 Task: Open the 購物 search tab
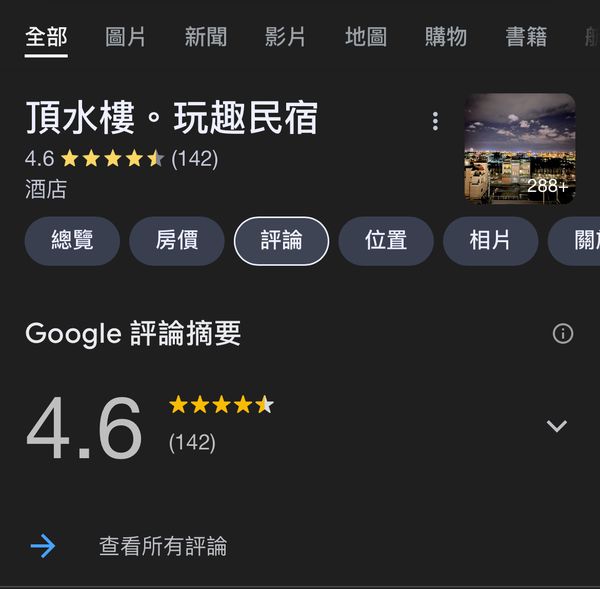[445, 37]
